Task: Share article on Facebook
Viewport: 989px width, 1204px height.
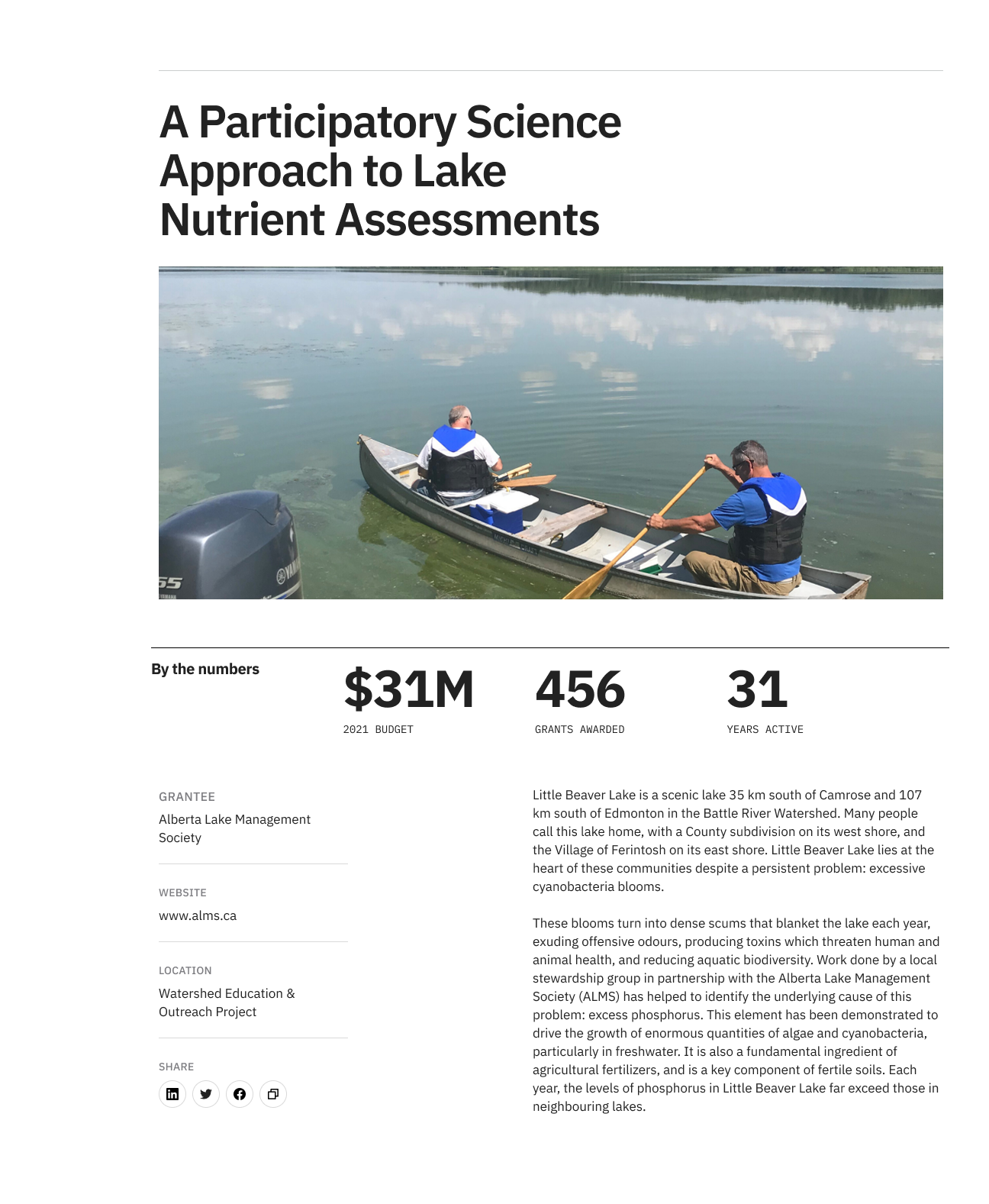Action: tap(240, 1094)
